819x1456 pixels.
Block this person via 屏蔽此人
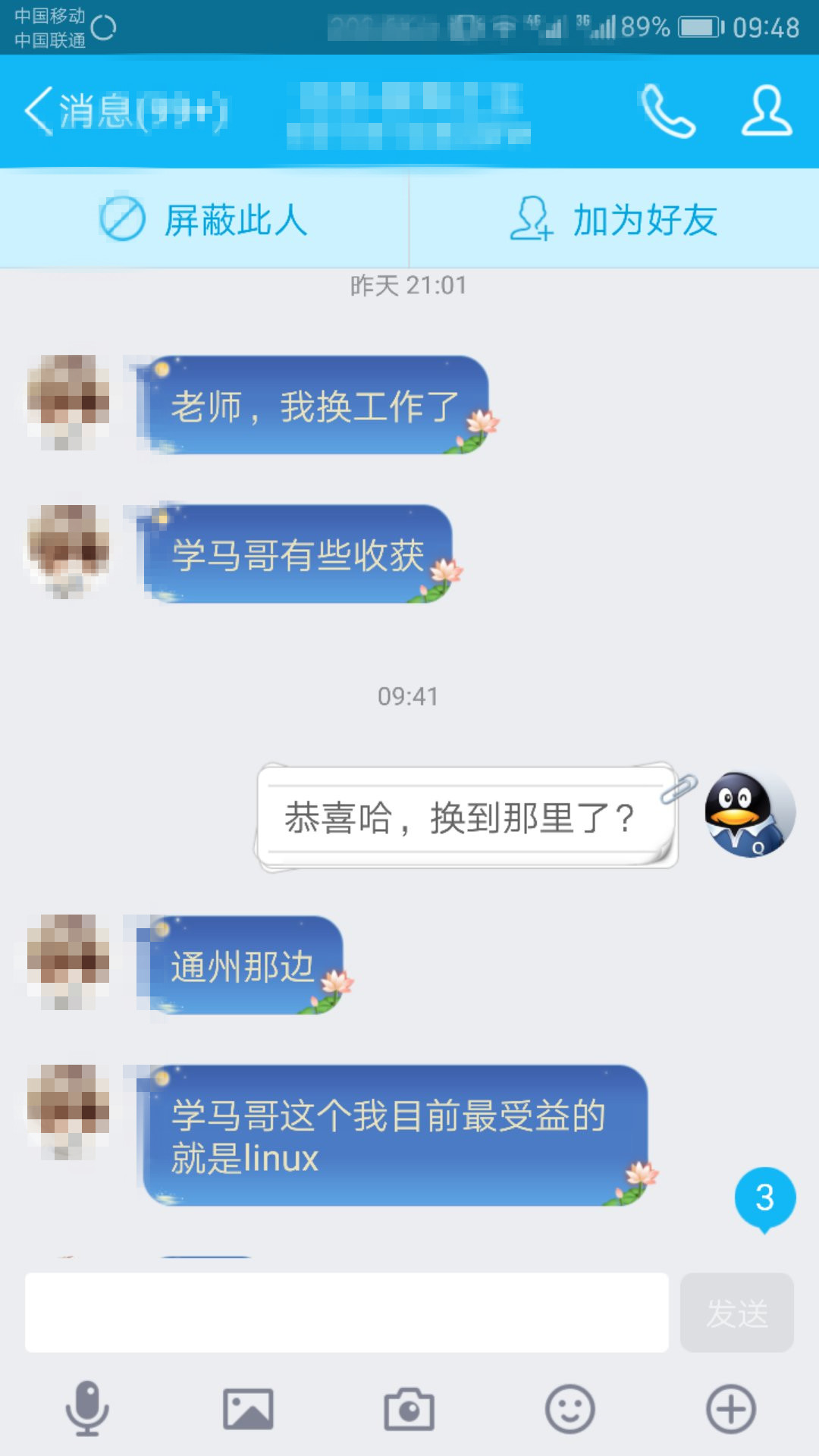point(204,220)
